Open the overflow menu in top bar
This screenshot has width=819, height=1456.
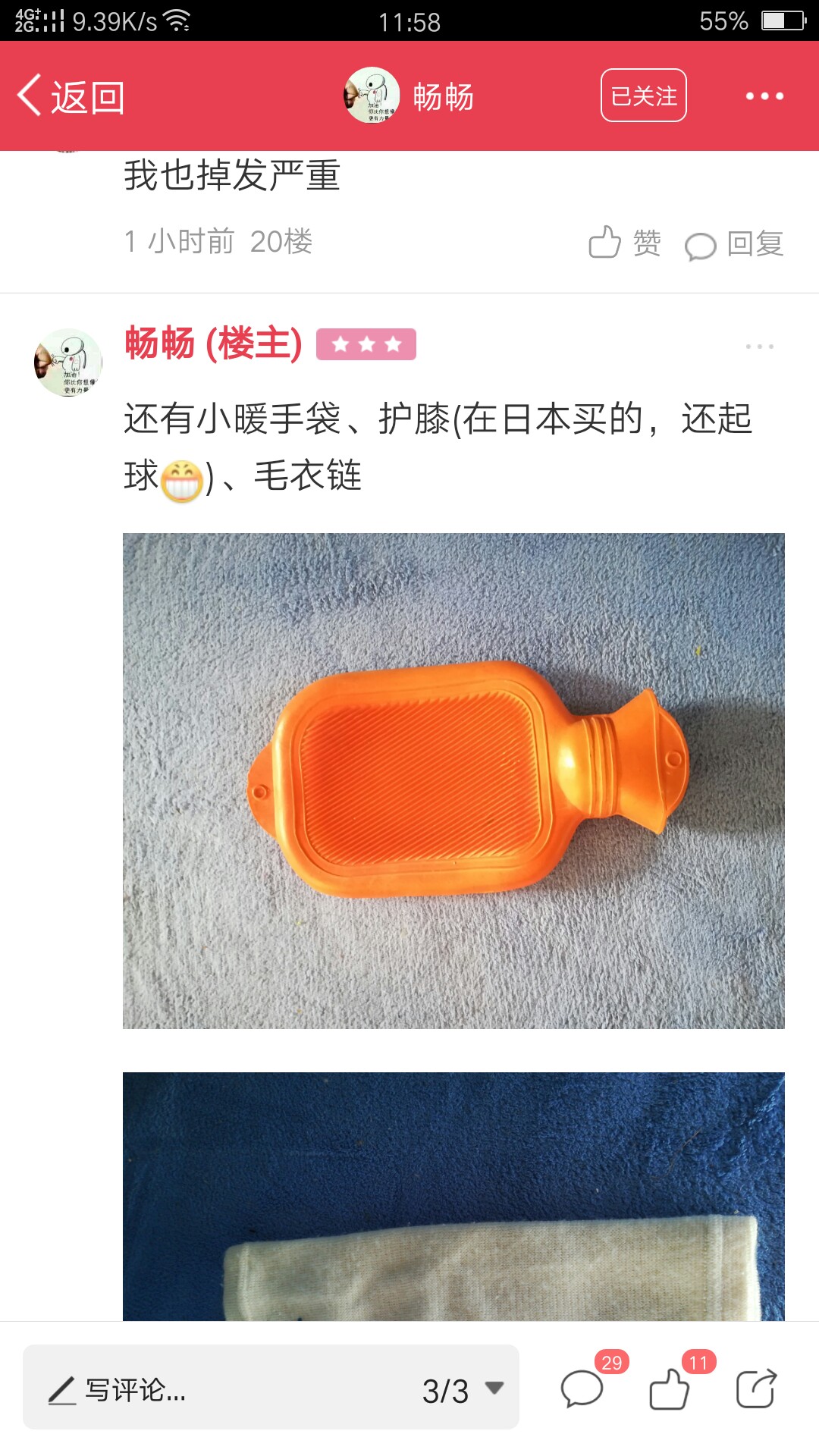coord(764,96)
